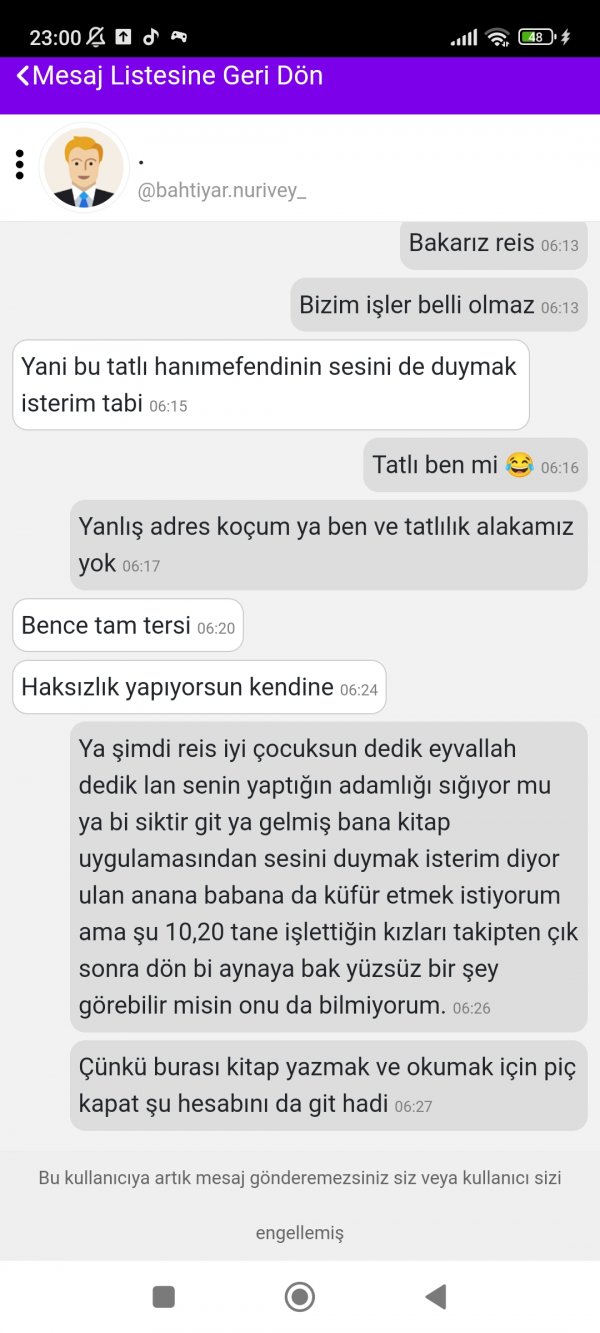Open the profile avatar of bahtiyar.nurivey_
The height and width of the screenshot is (1333, 600).
pyautogui.click(x=84, y=168)
